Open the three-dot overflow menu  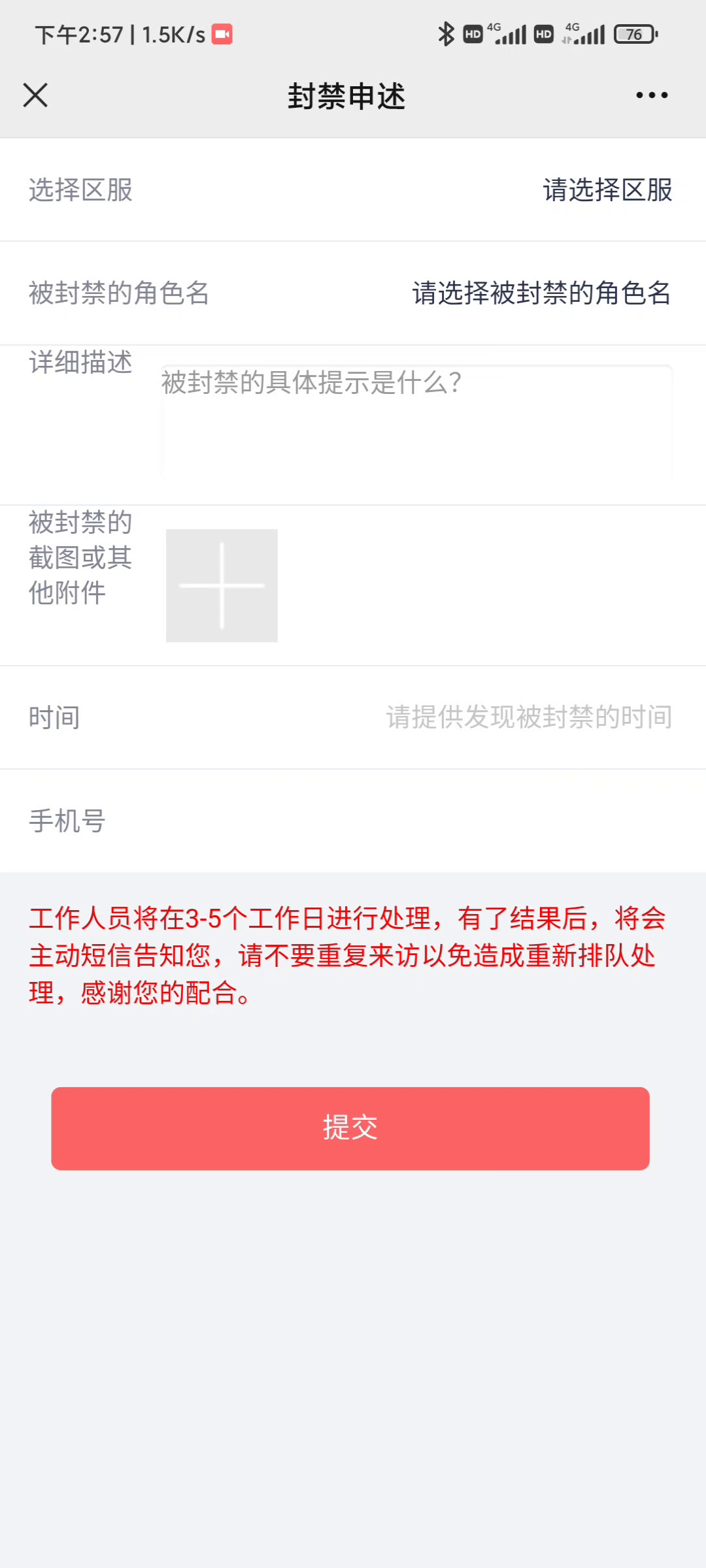point(652,95)
